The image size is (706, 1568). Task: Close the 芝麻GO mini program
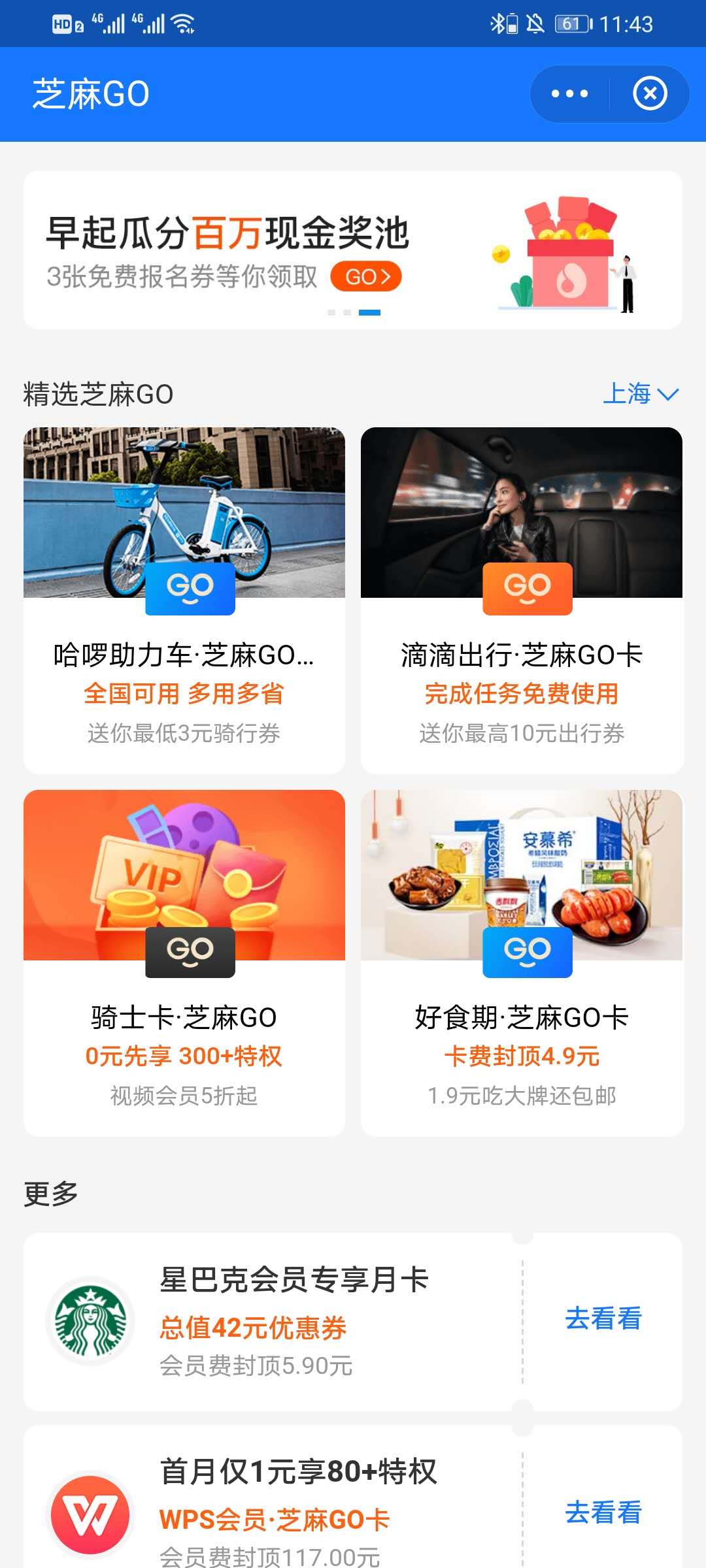pyautogui.click(x=650, y=94)
